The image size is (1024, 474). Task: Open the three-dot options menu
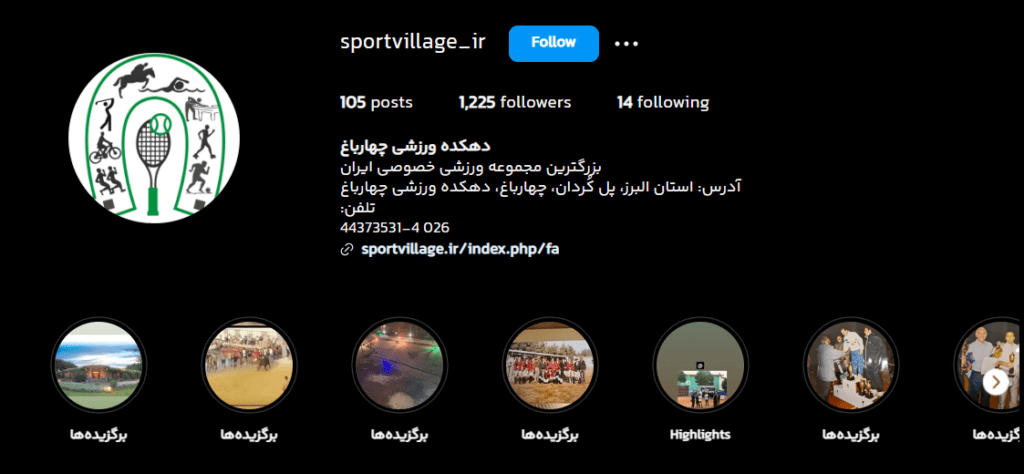tap(626, 43)
